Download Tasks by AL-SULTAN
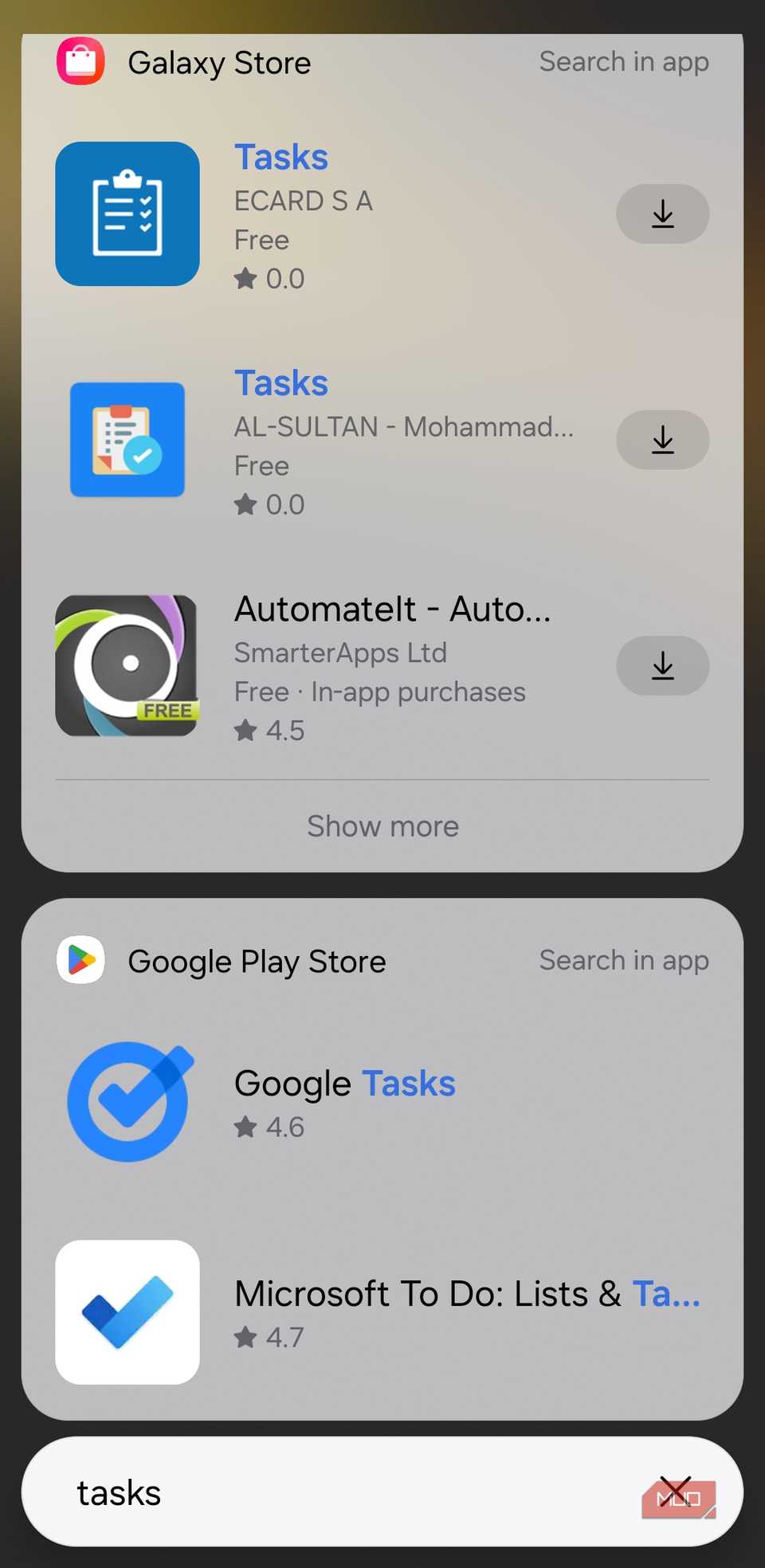The height and width of the screenshot is (1568, 765). point(662,440)
